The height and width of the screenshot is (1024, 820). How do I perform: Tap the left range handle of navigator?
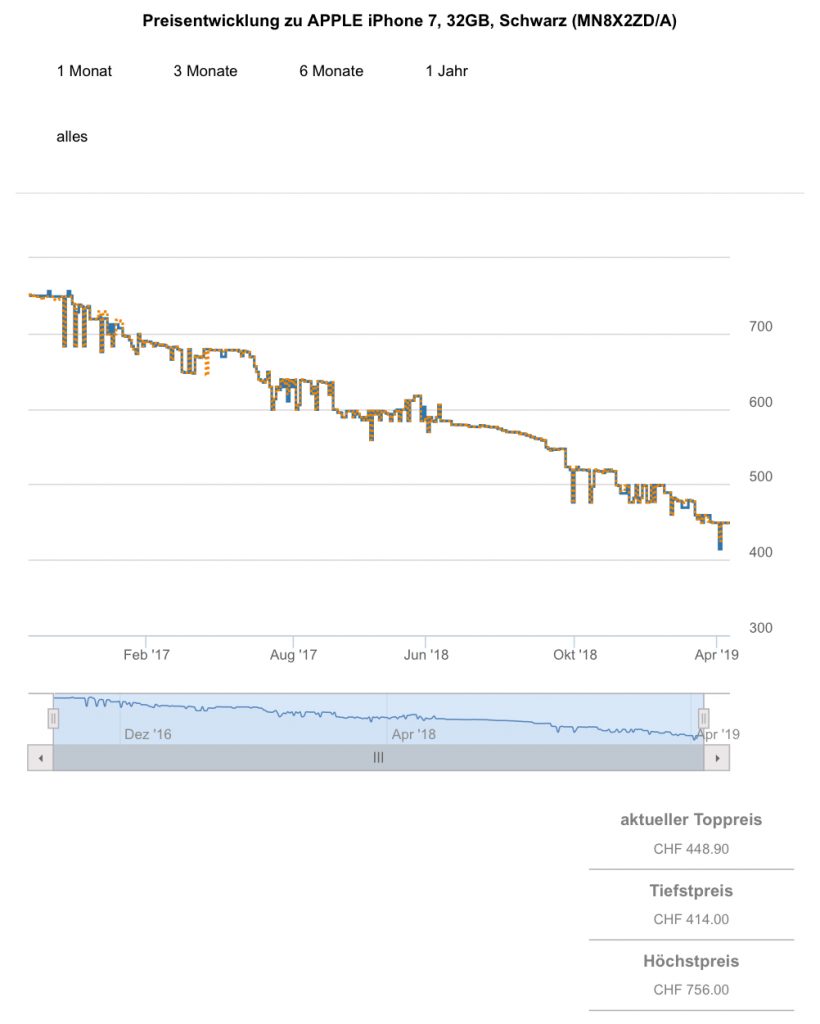coord(54,718)
